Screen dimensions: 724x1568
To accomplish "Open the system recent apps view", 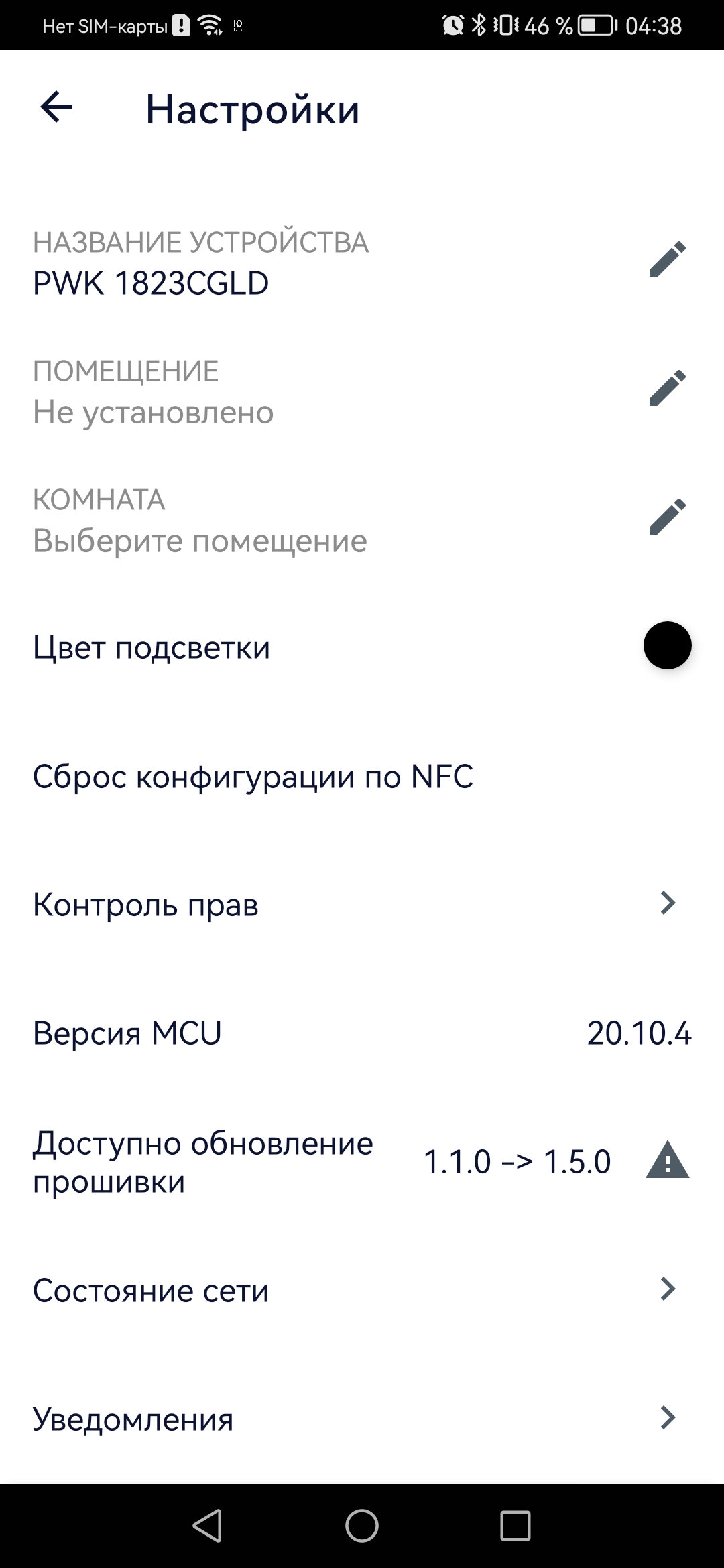I will pos(515,1526).
